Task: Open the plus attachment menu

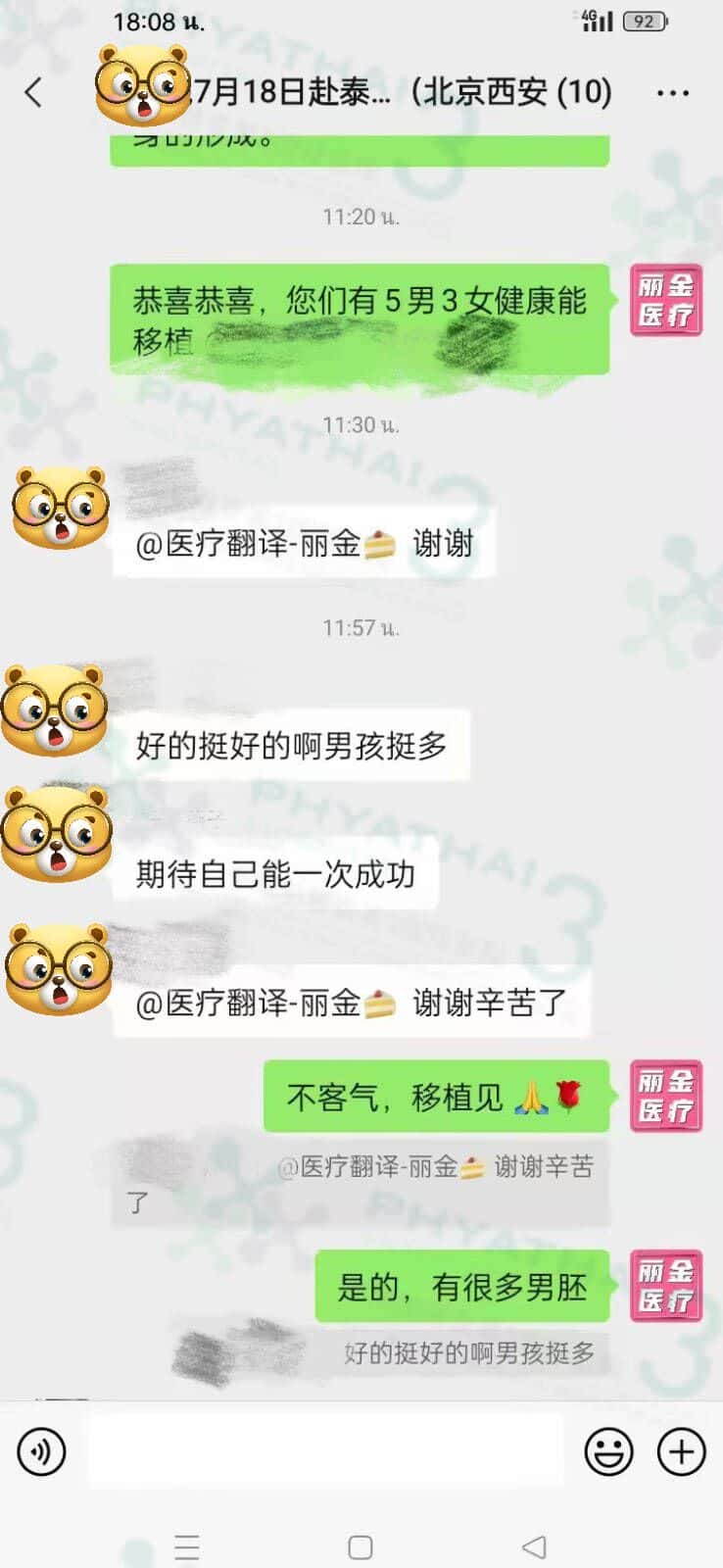Action: 682,1451
